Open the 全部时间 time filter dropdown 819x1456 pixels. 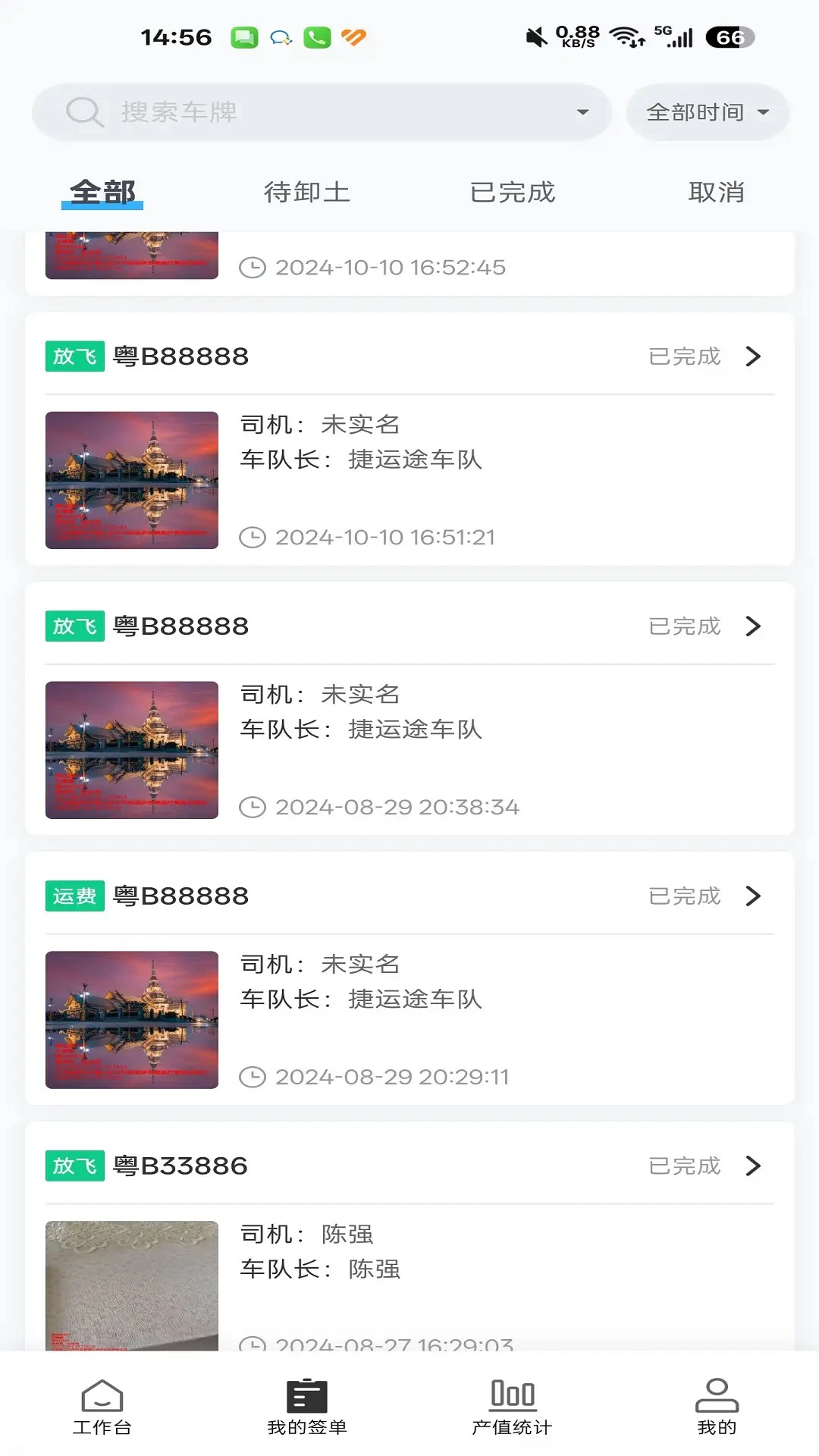click(707, 111)
